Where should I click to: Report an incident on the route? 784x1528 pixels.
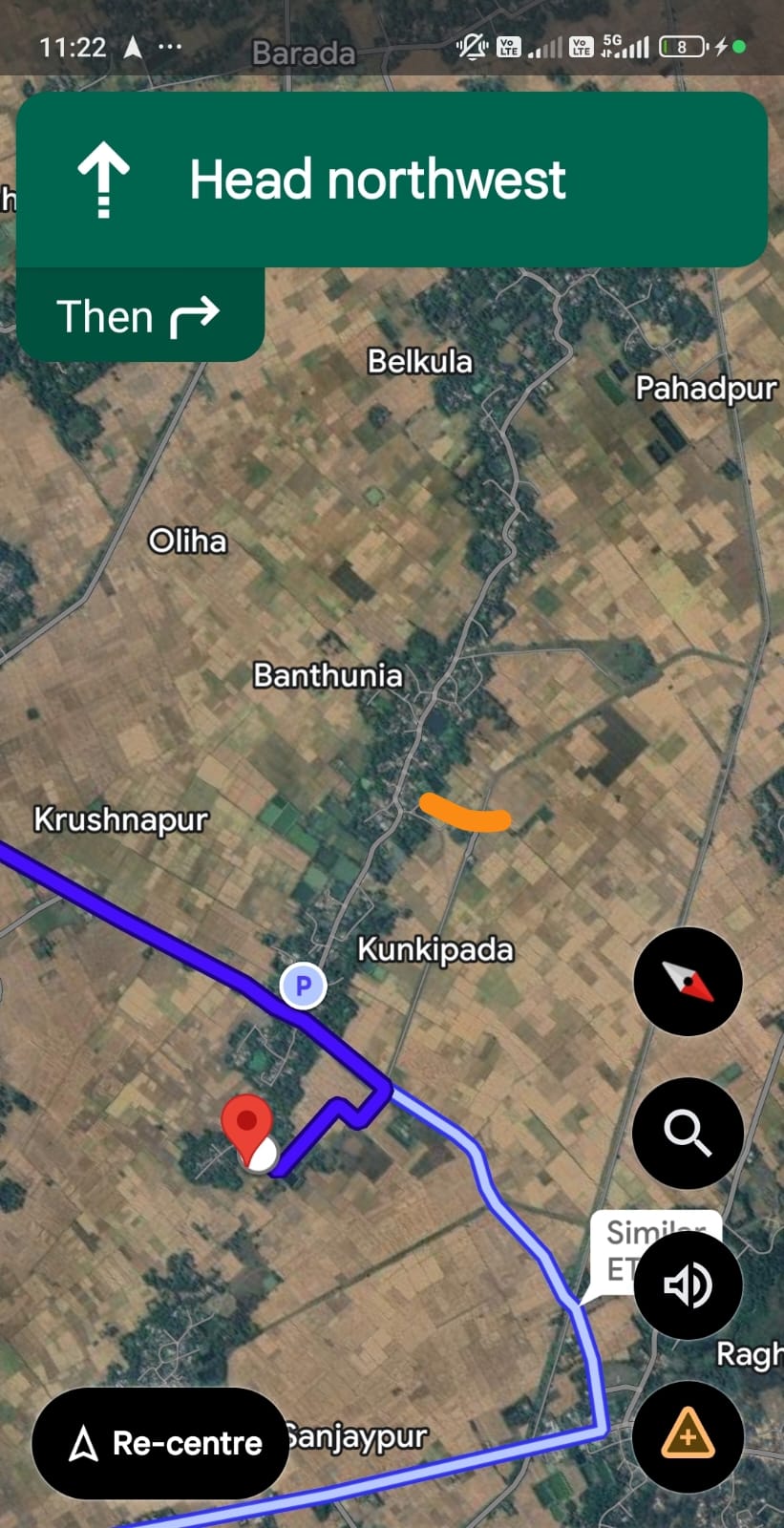coord(688,1435)
